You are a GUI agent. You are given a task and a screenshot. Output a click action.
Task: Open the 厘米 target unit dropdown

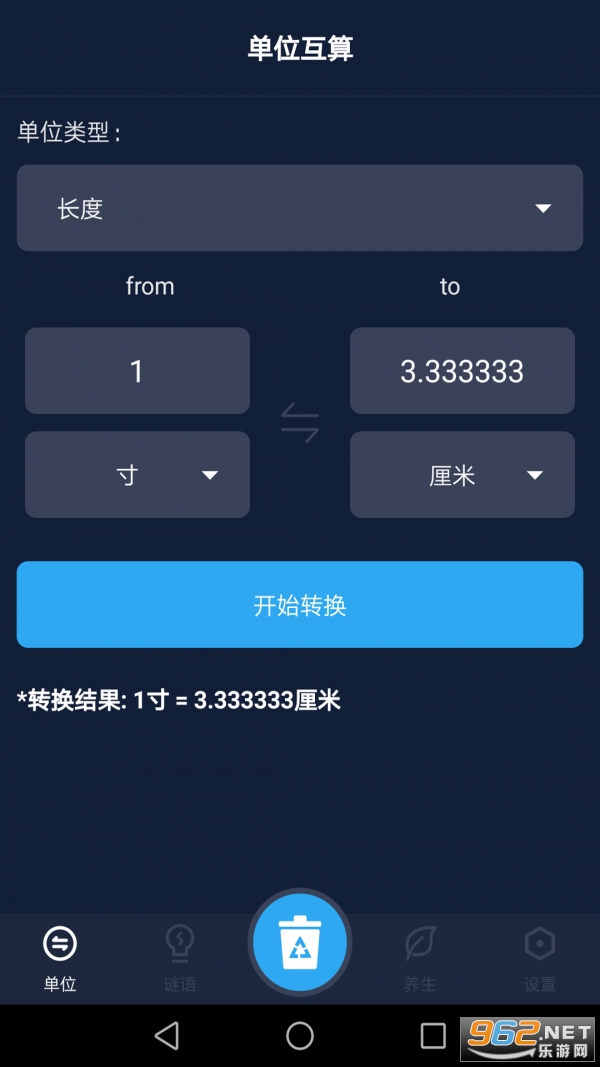pos(462,474)
